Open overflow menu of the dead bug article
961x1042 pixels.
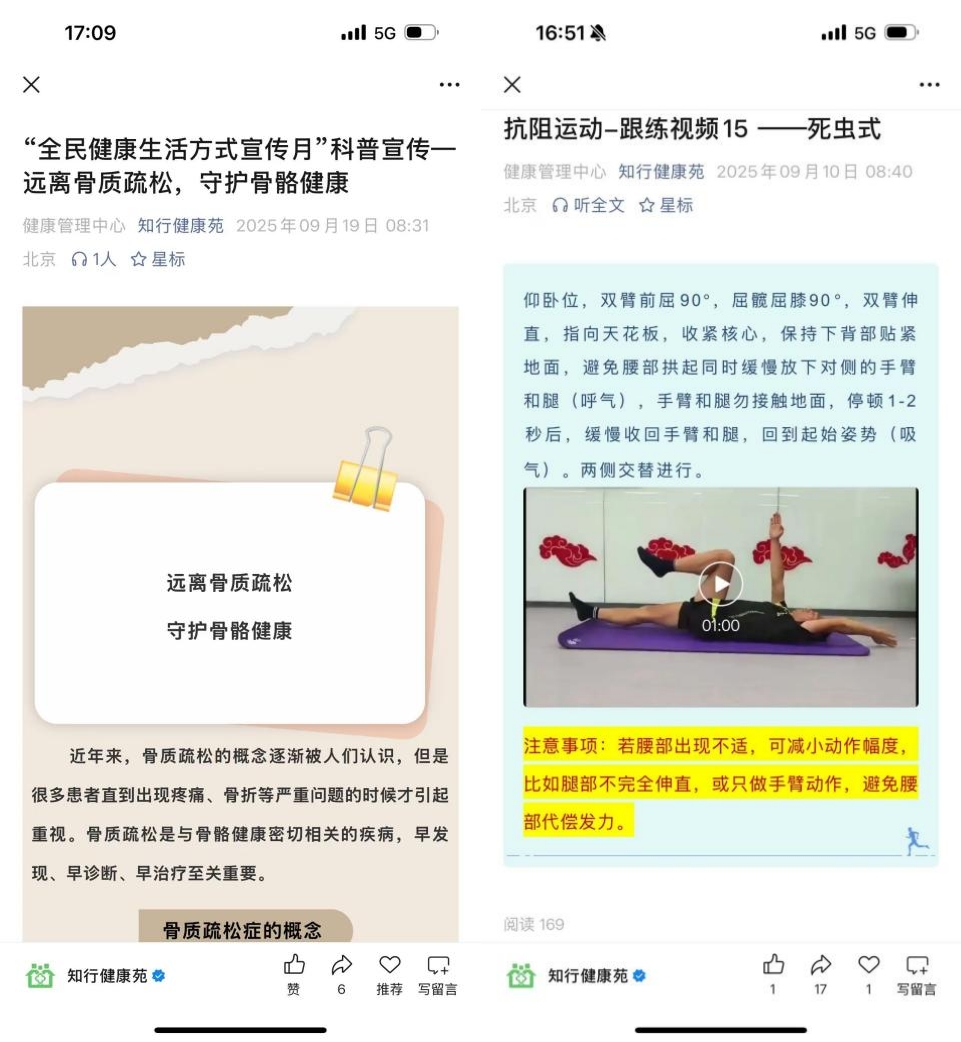coord(929,85)
